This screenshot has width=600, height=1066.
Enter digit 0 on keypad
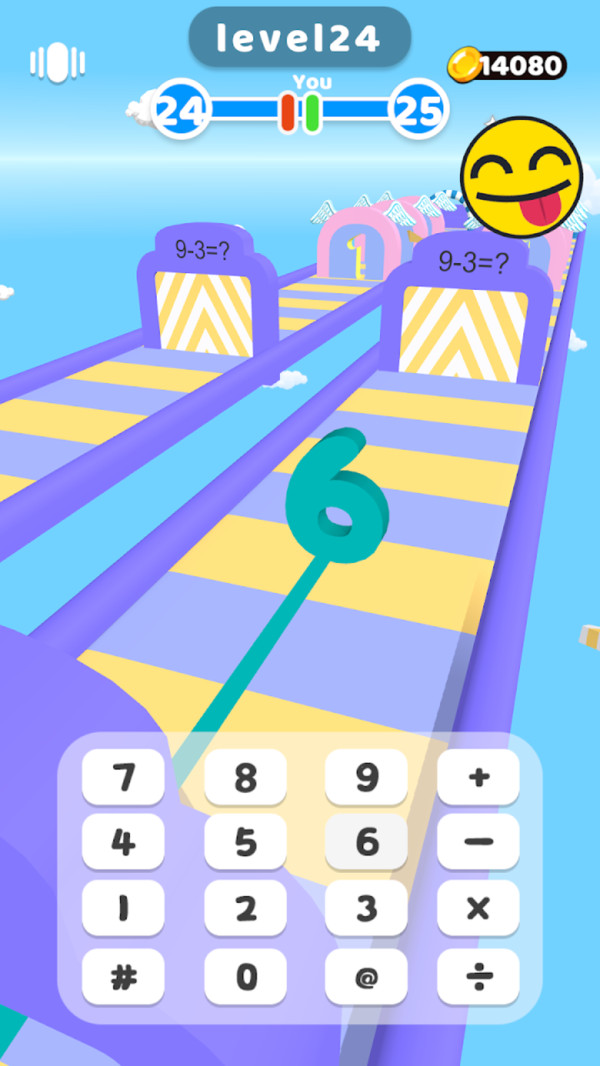click(245, 976)
